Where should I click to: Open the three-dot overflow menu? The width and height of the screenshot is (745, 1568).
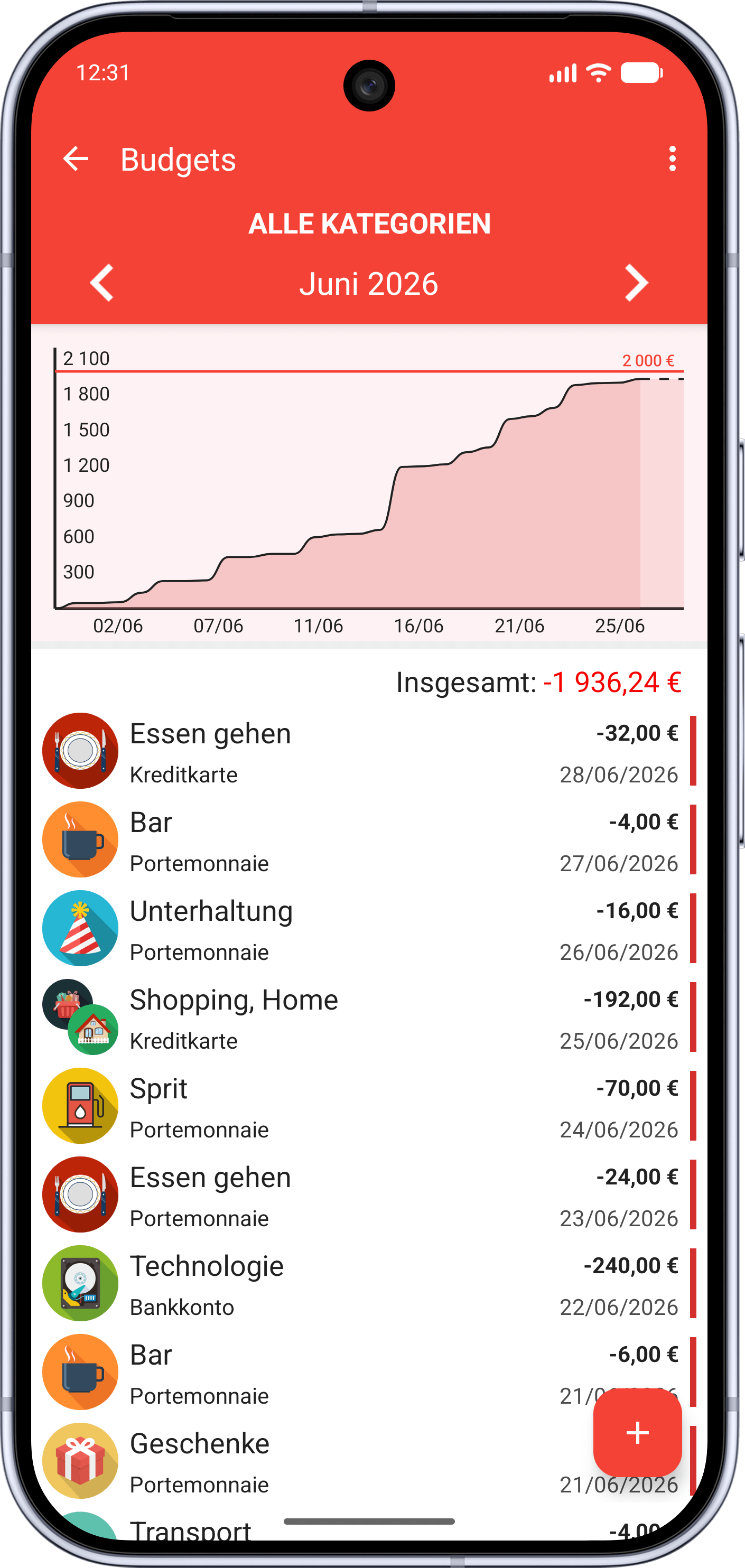click(x=672, y=160)
